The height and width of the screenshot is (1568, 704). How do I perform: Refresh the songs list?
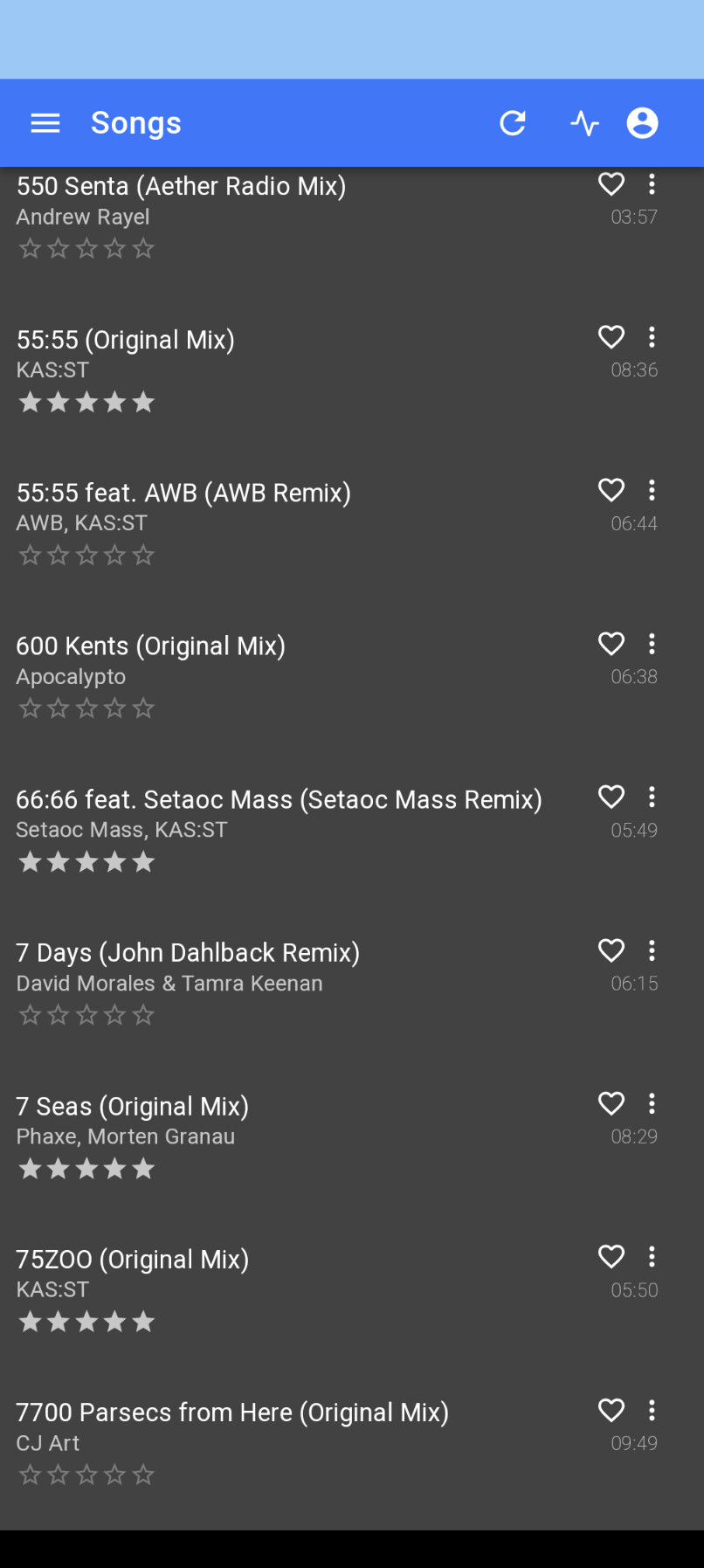click(513, 123)
